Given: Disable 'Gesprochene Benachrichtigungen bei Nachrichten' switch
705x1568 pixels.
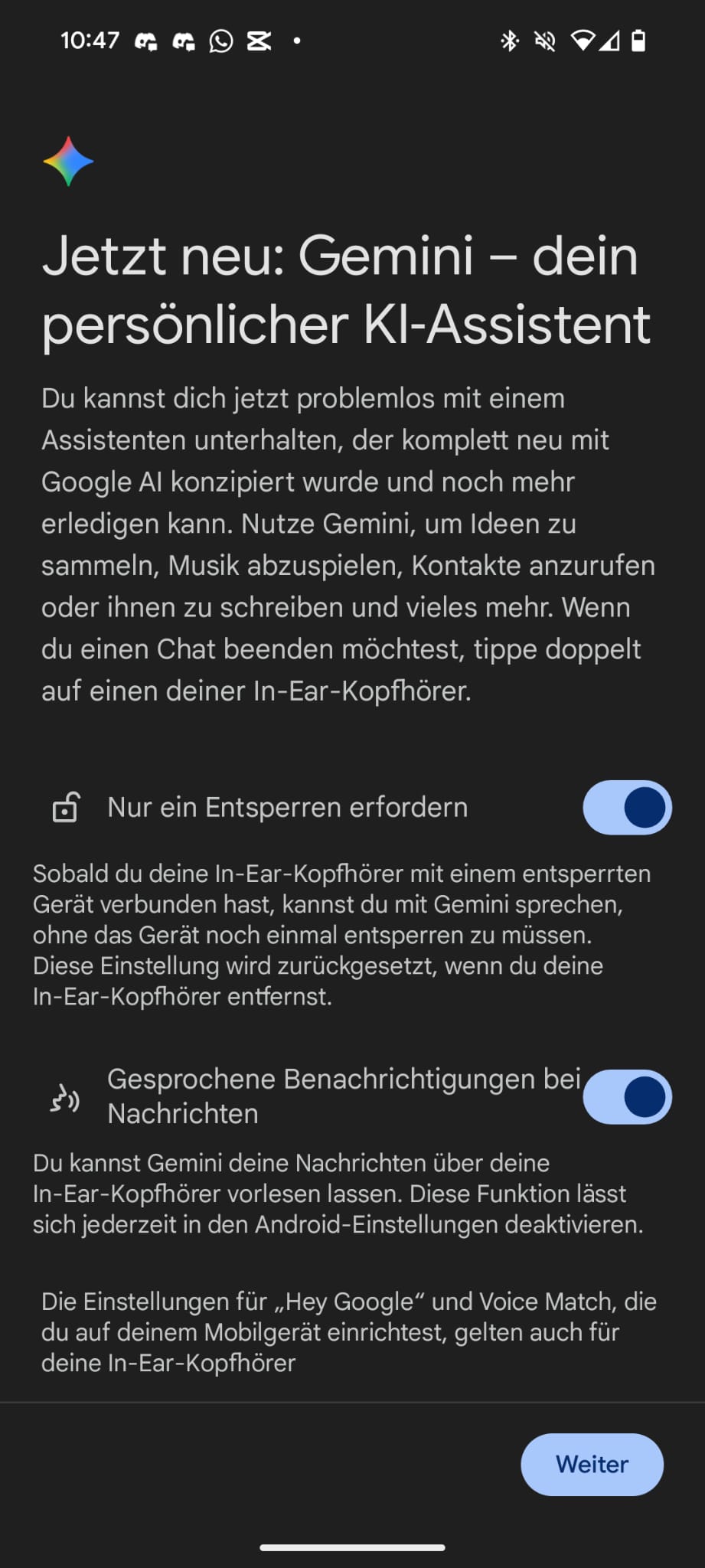Looking at the screenshot, I should click(x=627, y=1096).
